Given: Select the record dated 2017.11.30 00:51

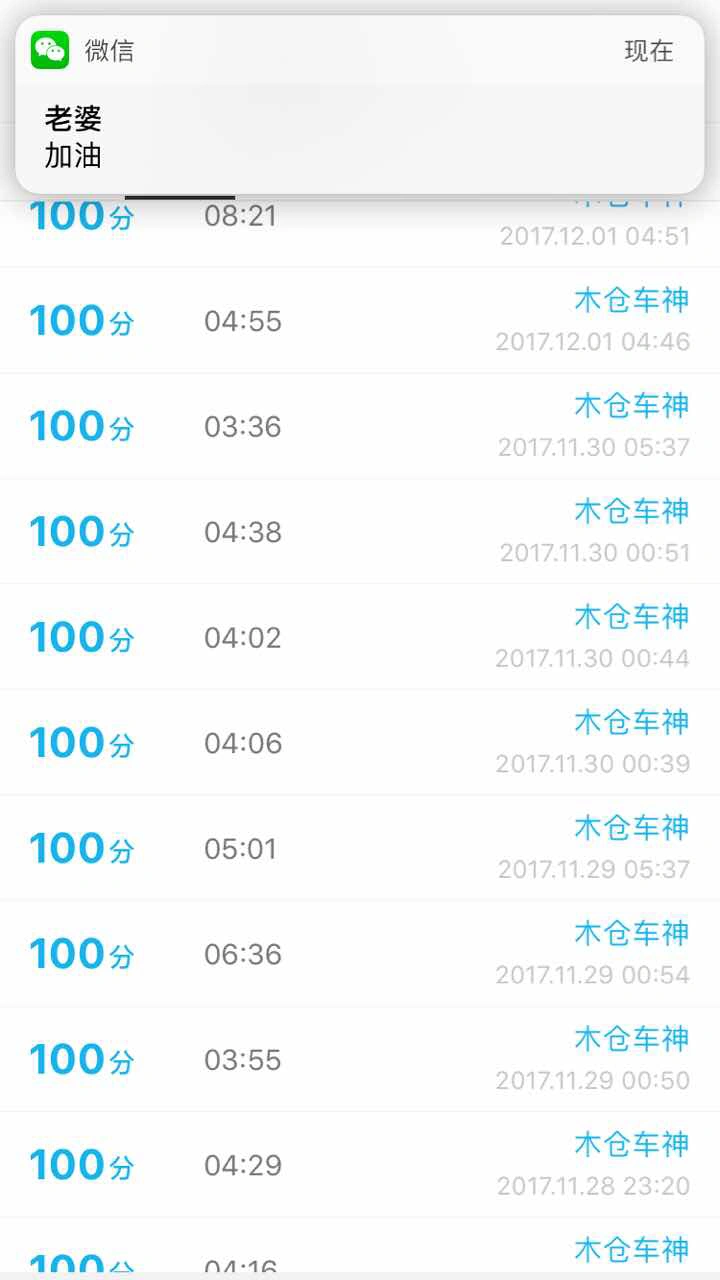Looking at the screenshot, I should point(360,532).
